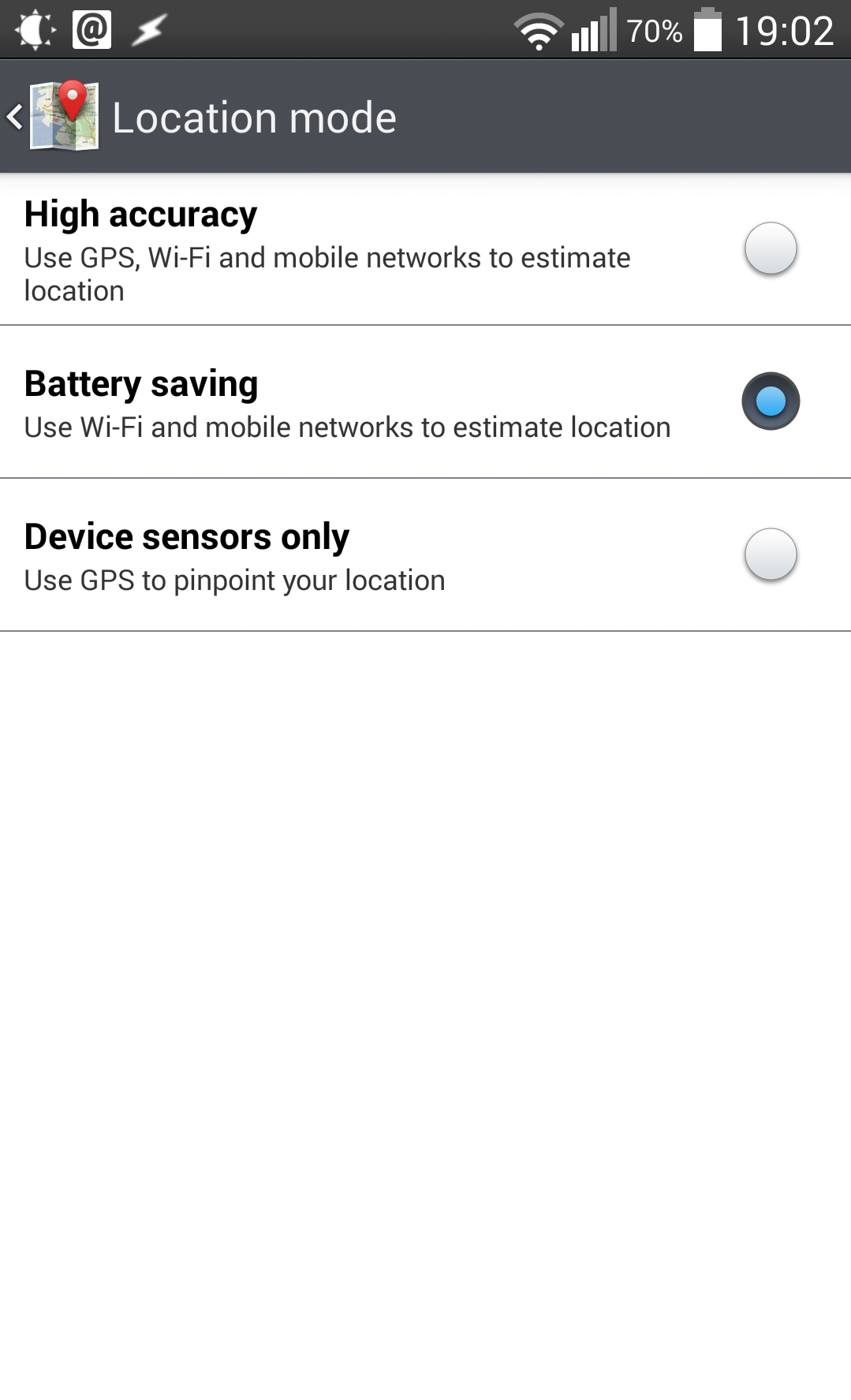Choose Battery saving radio button
Image resolution: width=851 pixels, height=1400 pixels.
tap(771, 401)
